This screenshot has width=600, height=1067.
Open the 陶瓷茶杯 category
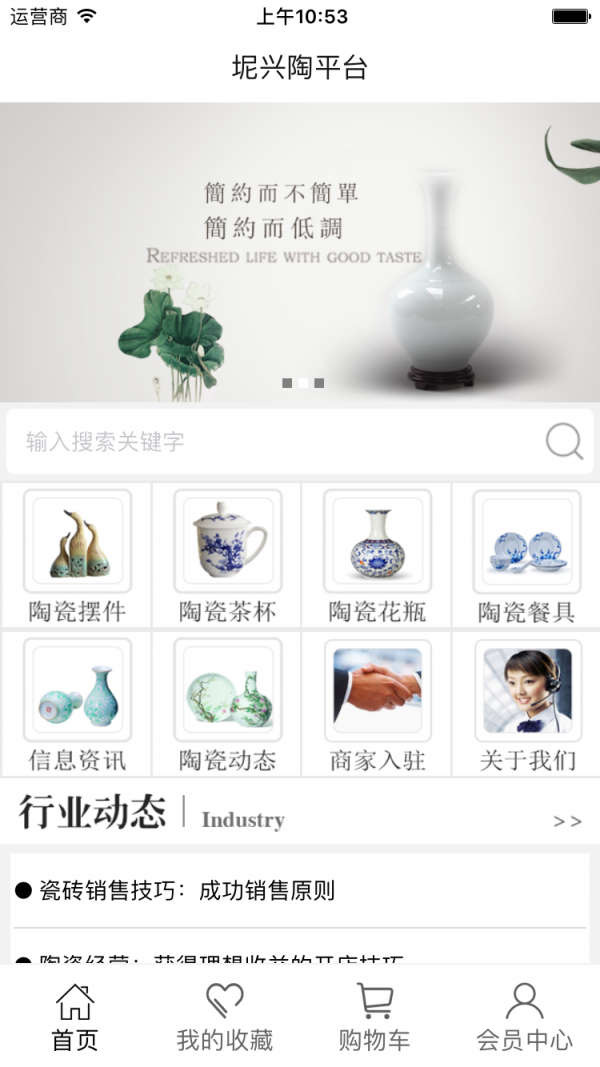click(x=227, y=556)
